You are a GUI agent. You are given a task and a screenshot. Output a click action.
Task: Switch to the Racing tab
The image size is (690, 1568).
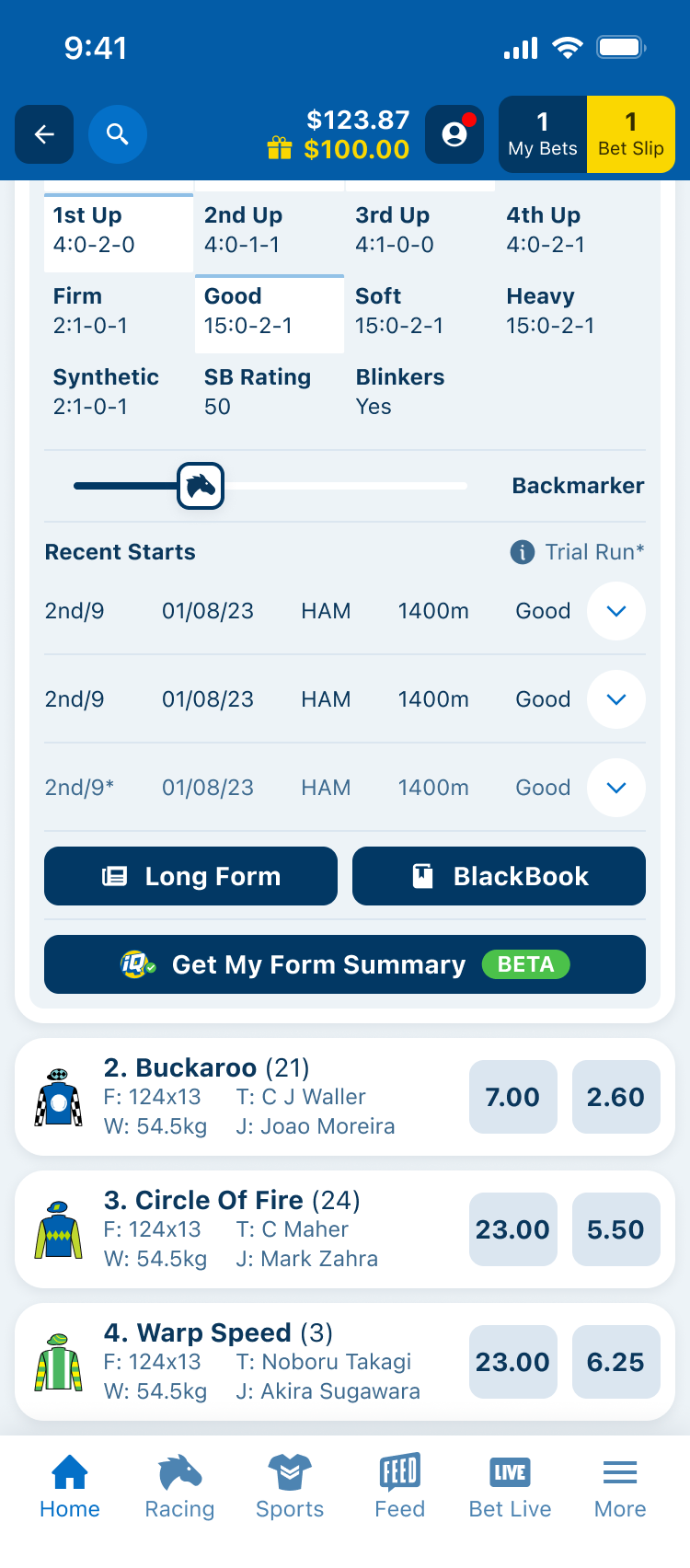[x=179, y=1486]
